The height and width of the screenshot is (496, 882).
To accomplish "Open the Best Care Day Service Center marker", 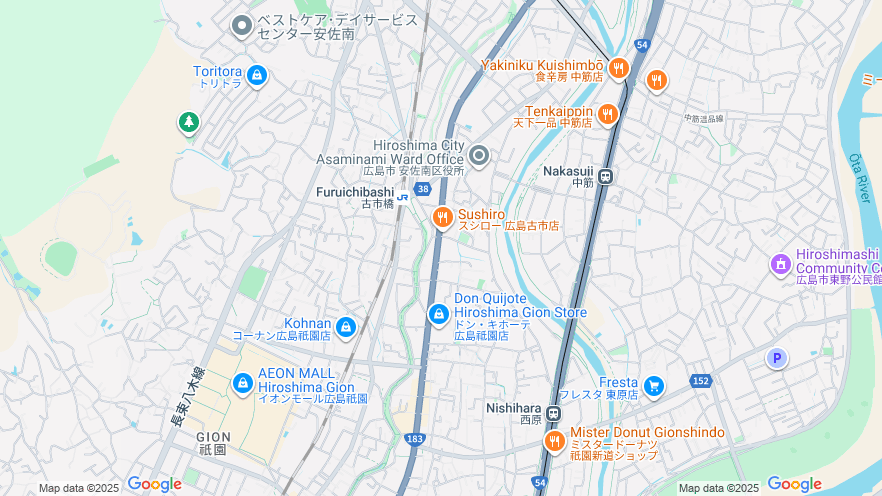I will [x=242, y=25].
